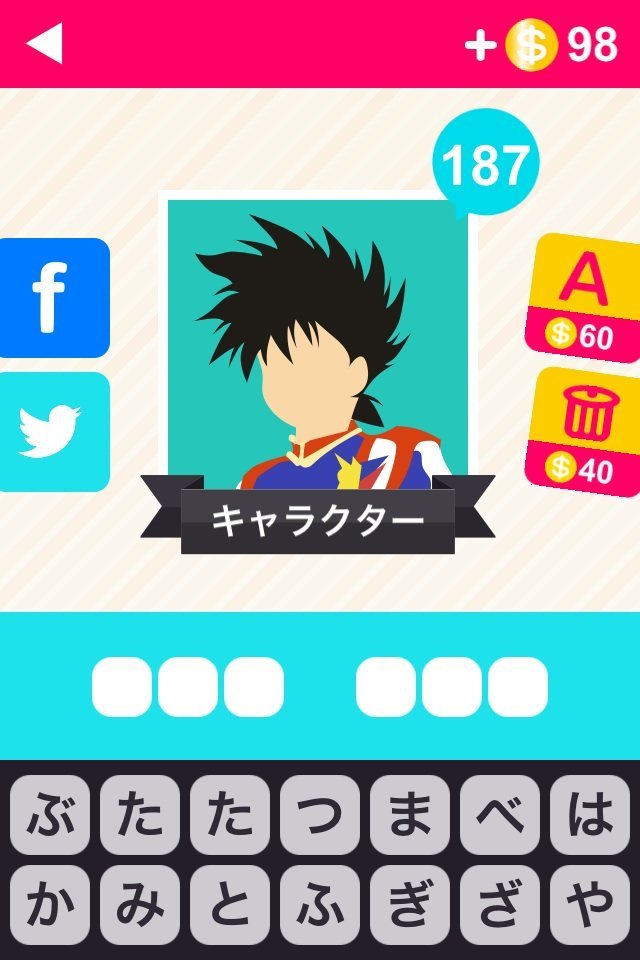
Task: Pick the つ letter tile
Action: point(320,815)
